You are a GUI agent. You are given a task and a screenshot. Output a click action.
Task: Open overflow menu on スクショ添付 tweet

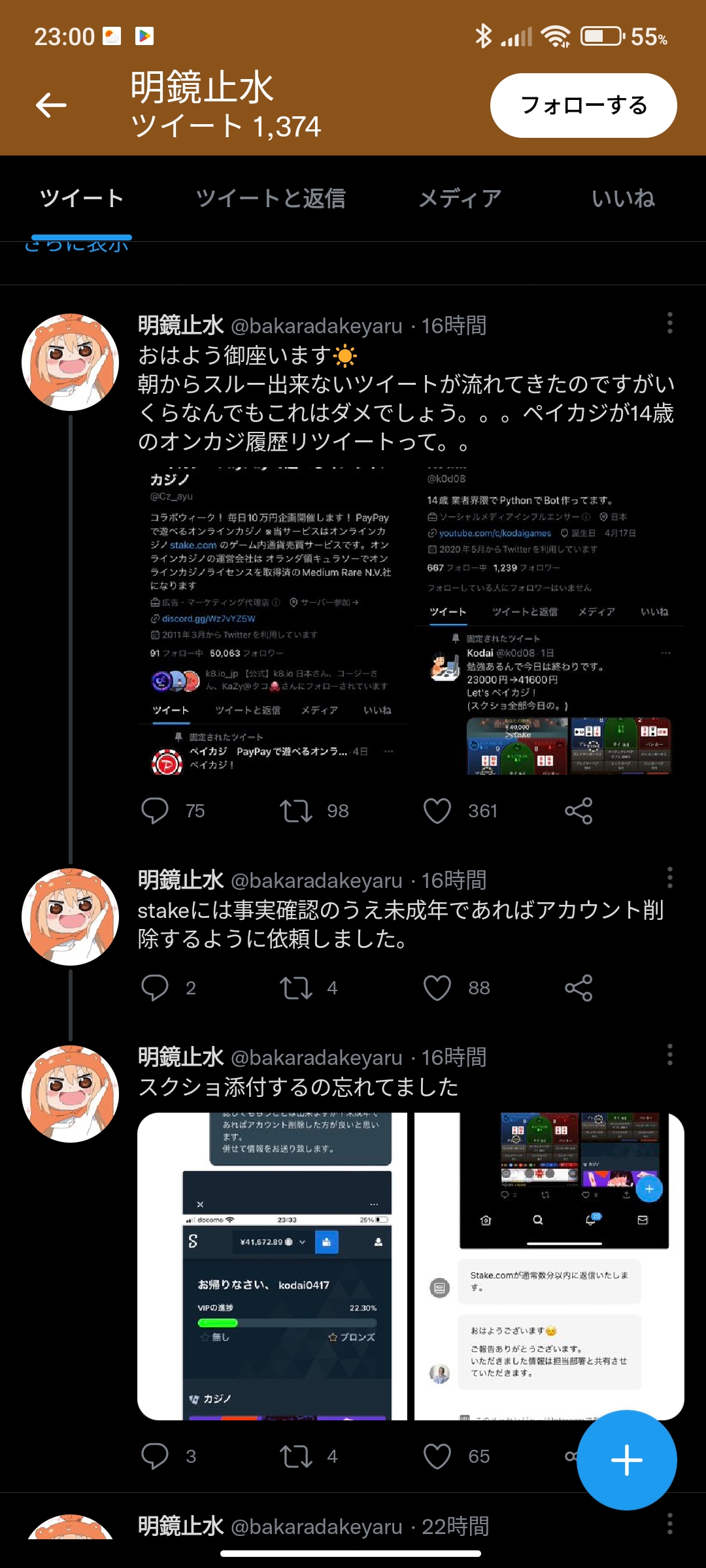(669, 1054)
